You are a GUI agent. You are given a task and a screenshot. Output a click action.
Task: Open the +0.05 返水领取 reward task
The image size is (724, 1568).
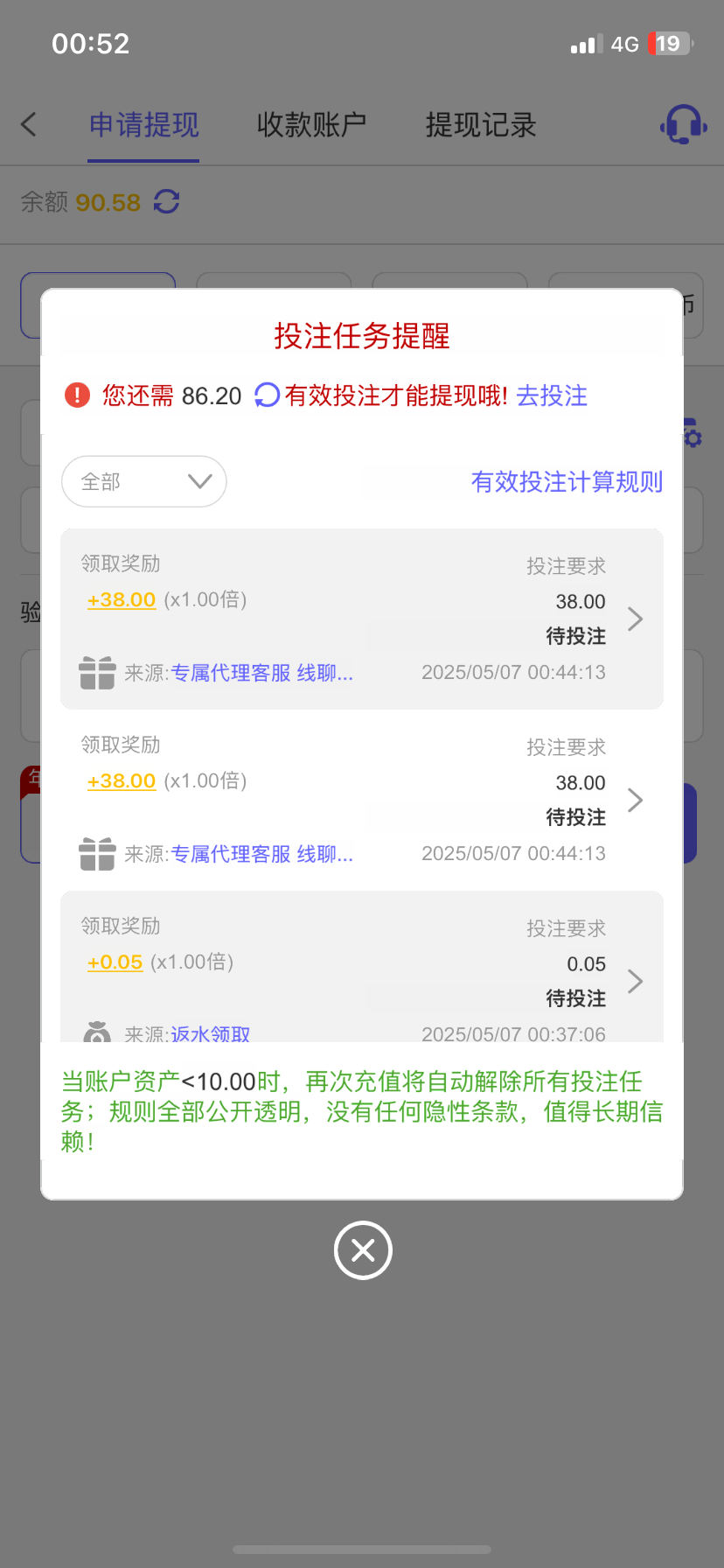click(x=362, y=967)
